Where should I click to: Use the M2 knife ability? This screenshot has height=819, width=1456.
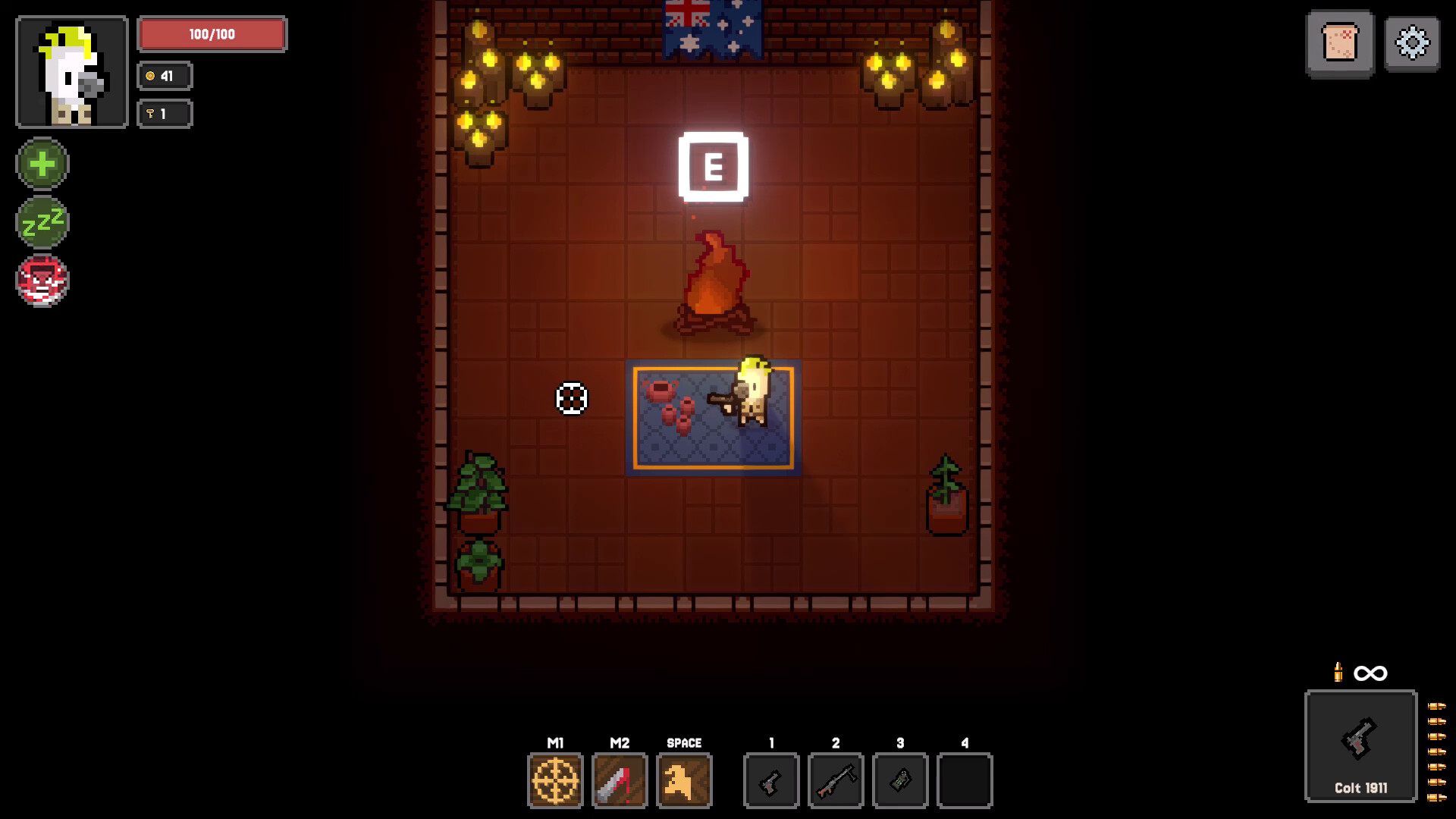pyautogui.click(x=620, y=780)
